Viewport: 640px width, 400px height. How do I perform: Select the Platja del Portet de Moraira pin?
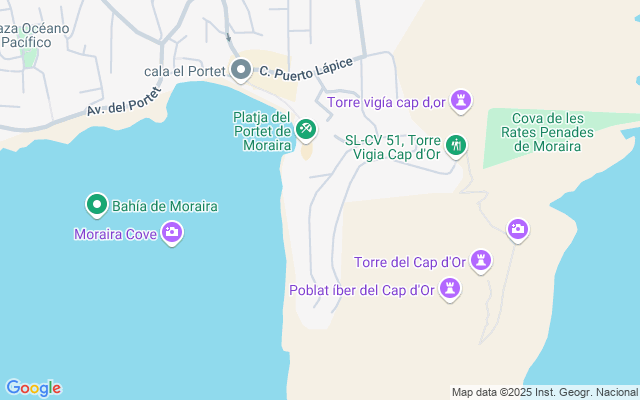click(x=306, y=129)
